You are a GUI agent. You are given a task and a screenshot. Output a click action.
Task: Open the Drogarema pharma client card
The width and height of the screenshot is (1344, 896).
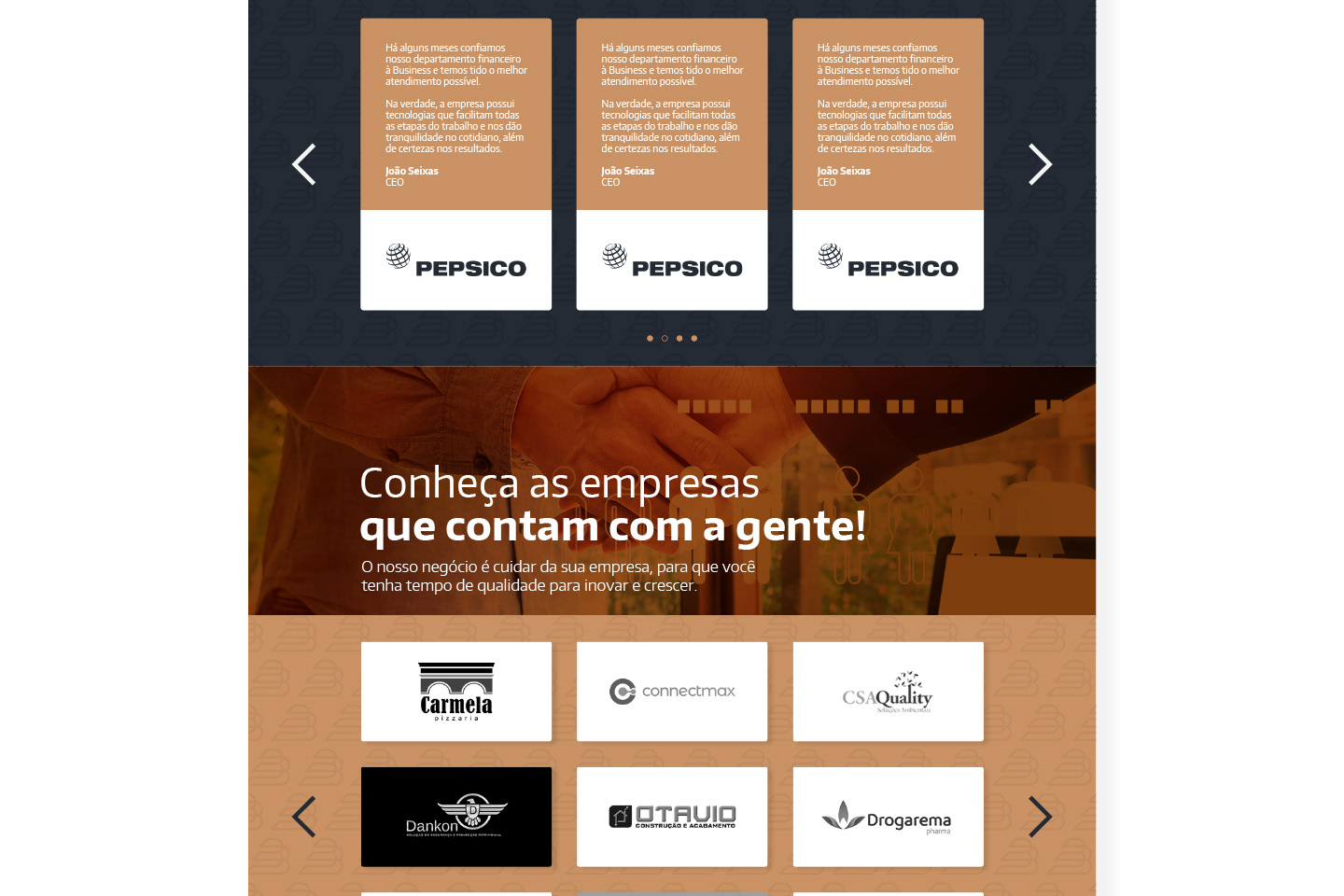pyautogui.click(x=888, y=817)
